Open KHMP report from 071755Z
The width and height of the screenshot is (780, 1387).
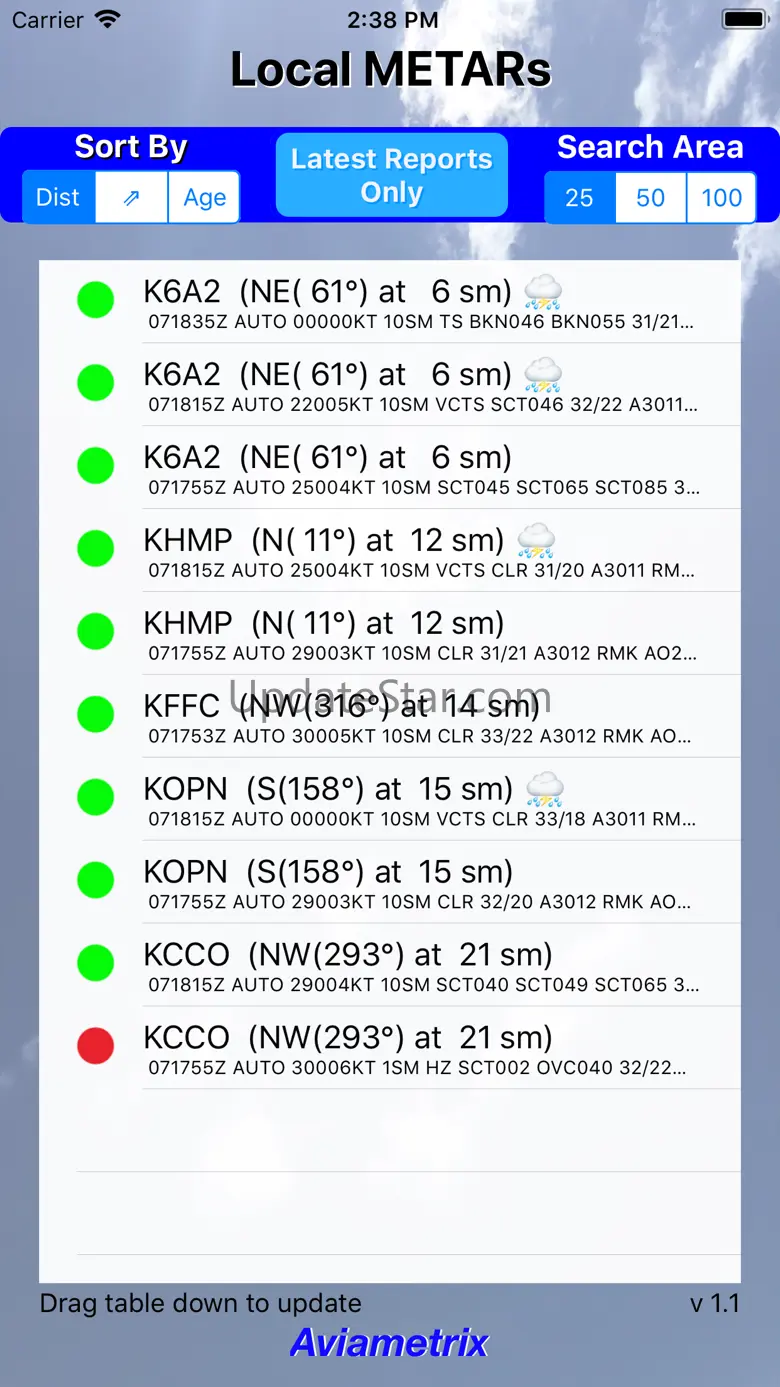point(420,634)
